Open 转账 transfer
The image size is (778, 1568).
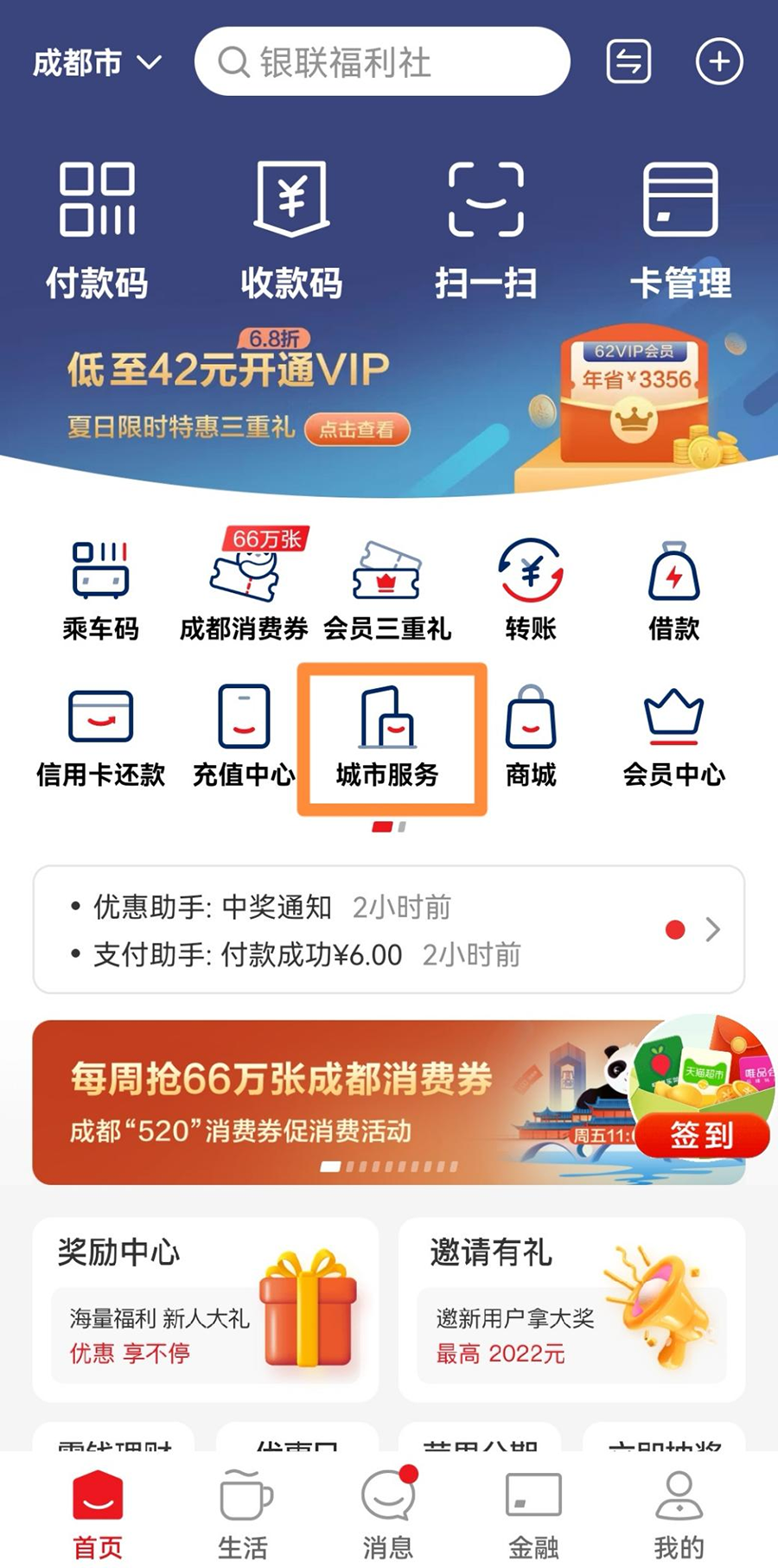click(531, 590)
